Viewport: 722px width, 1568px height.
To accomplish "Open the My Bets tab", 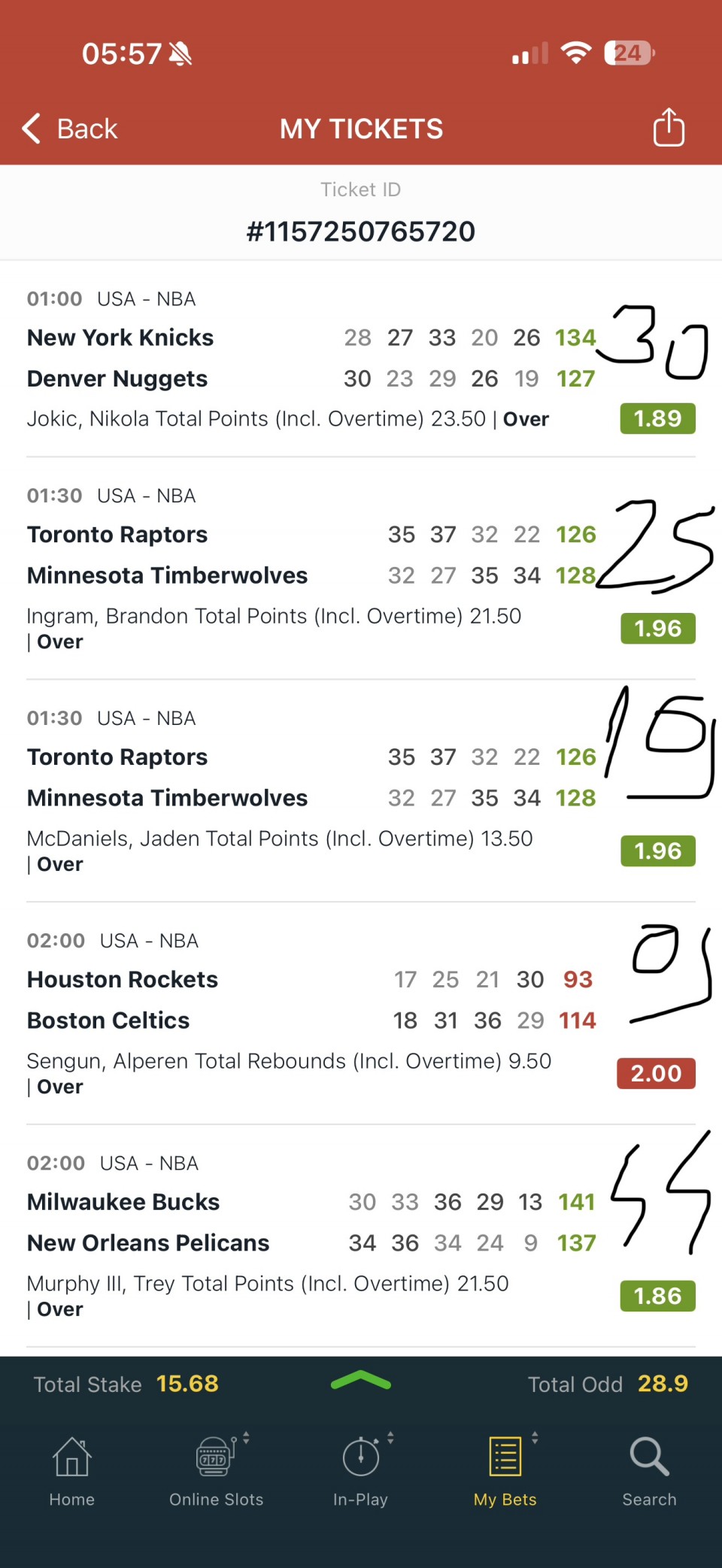I will coord(505,1469).
